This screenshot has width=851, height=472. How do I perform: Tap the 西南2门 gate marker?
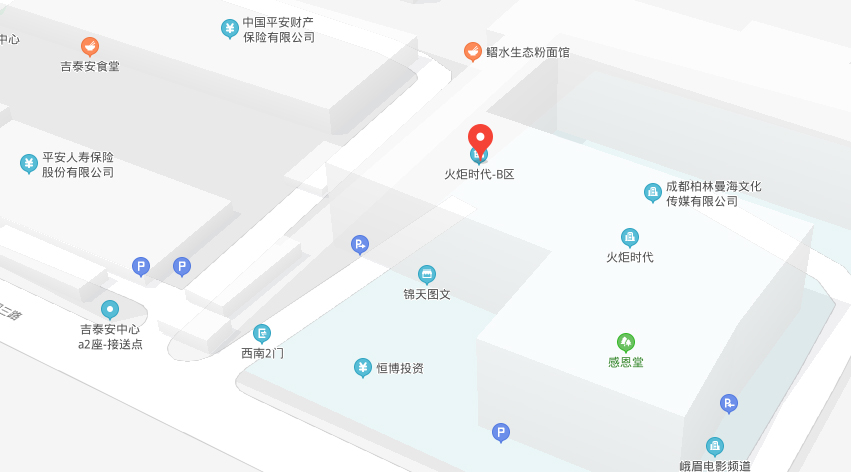(x=262, y=332)
